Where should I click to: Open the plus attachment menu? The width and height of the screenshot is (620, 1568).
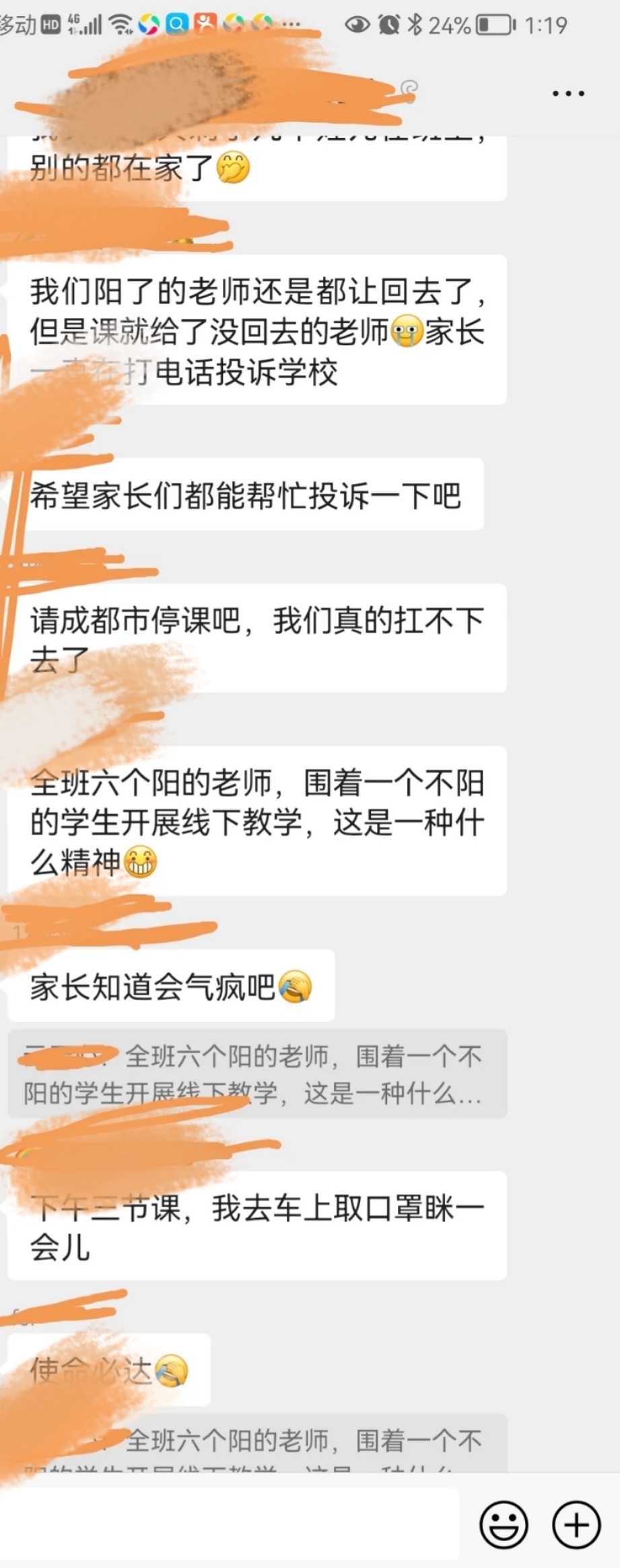pos(576,1524)
